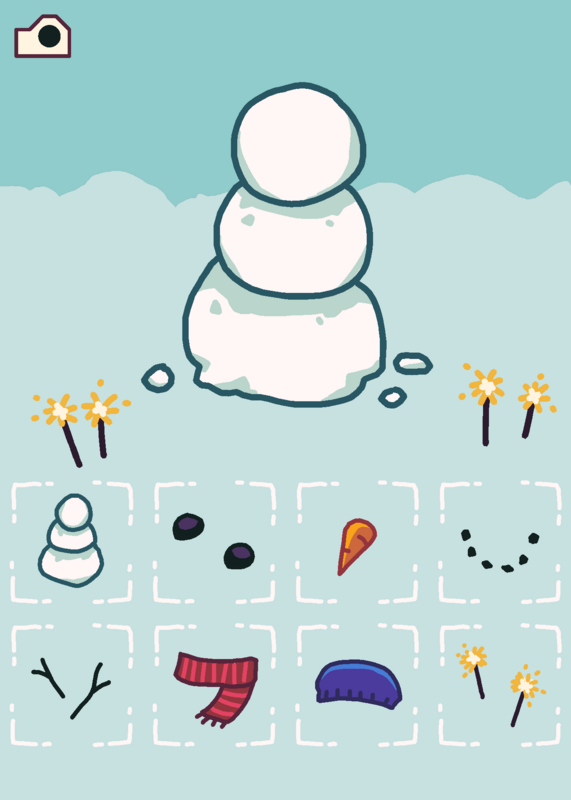Choose the carrot nose item

(357, 542)
